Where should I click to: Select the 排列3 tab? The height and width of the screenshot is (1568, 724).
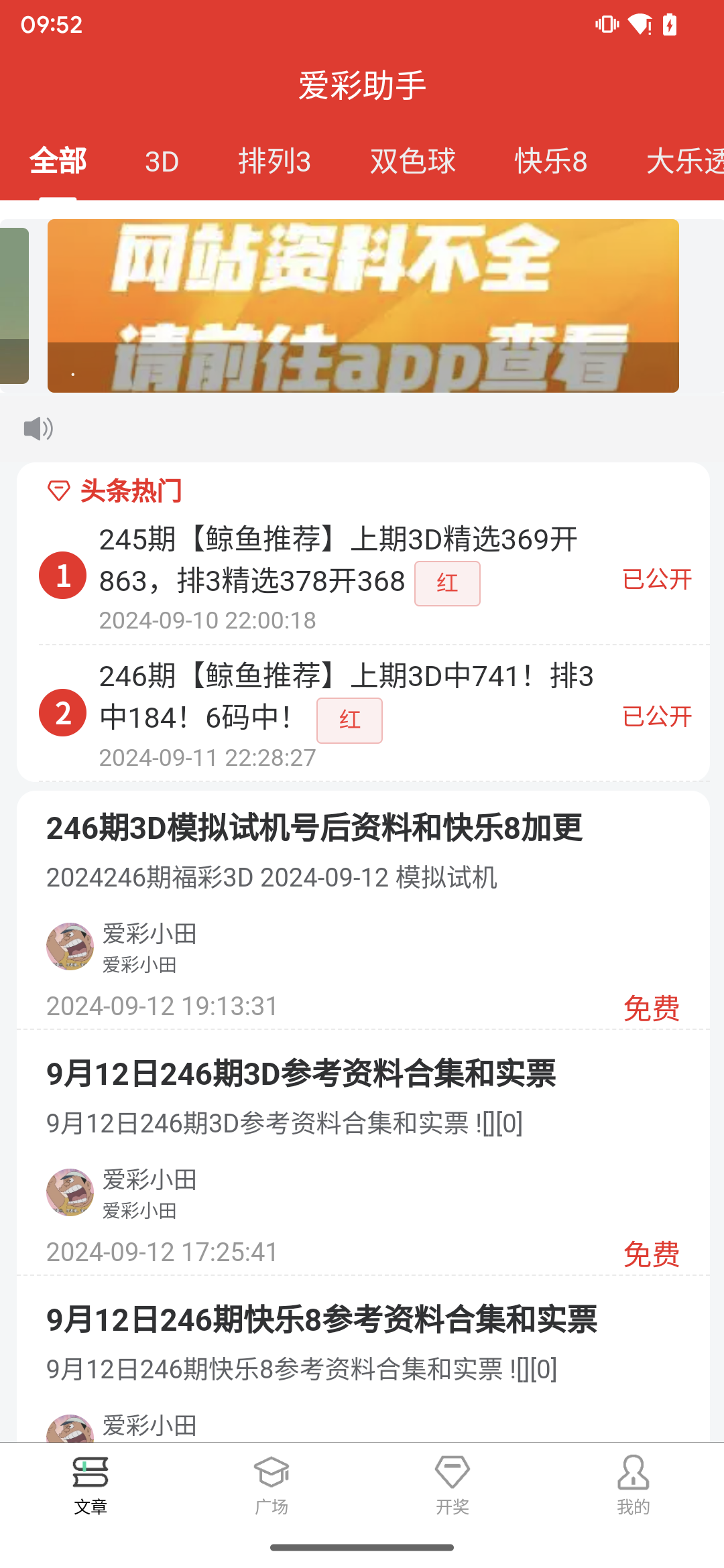[x=274, y=161]
